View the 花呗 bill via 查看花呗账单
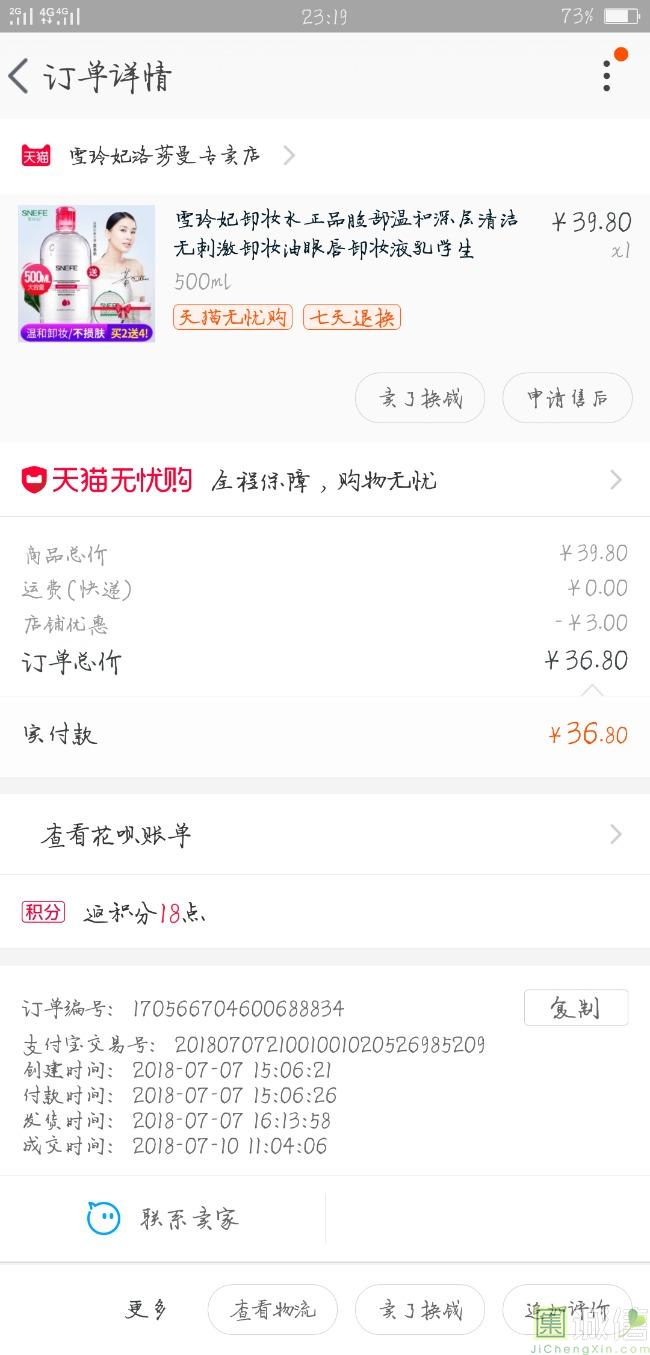Image resolution: width=650 pixels, height=1355 pixels. [x=324, y=835]
